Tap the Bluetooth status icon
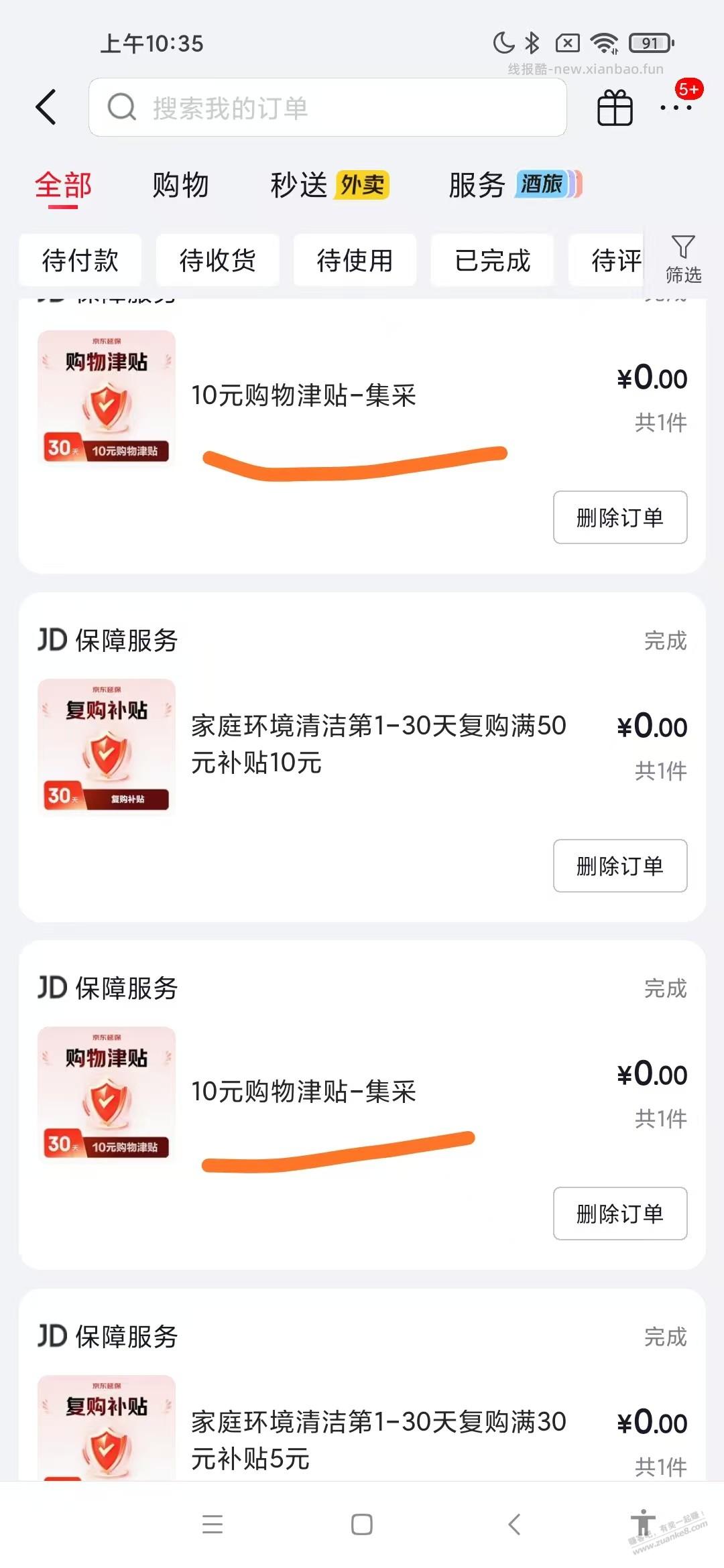Image resolution: width=724 pixels, height=1568 pixels. [x=532, y=42]
